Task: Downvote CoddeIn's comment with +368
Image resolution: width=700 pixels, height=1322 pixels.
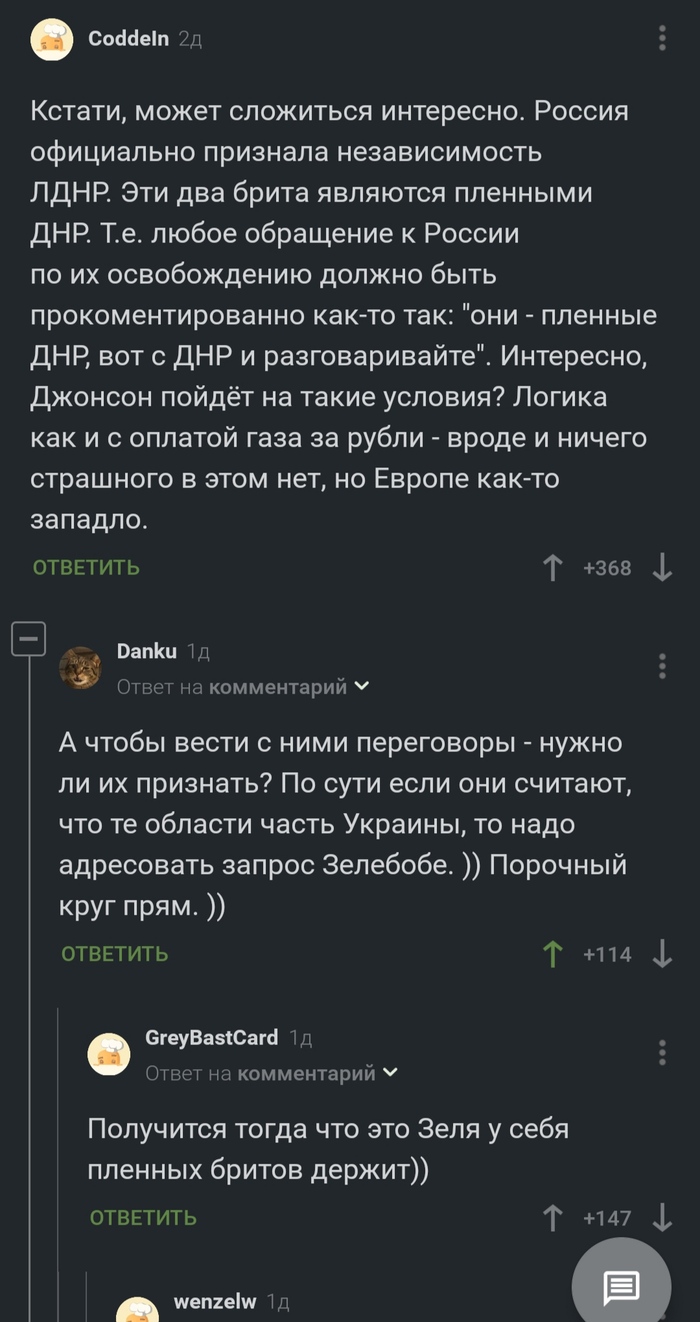Action: [661, 568]
